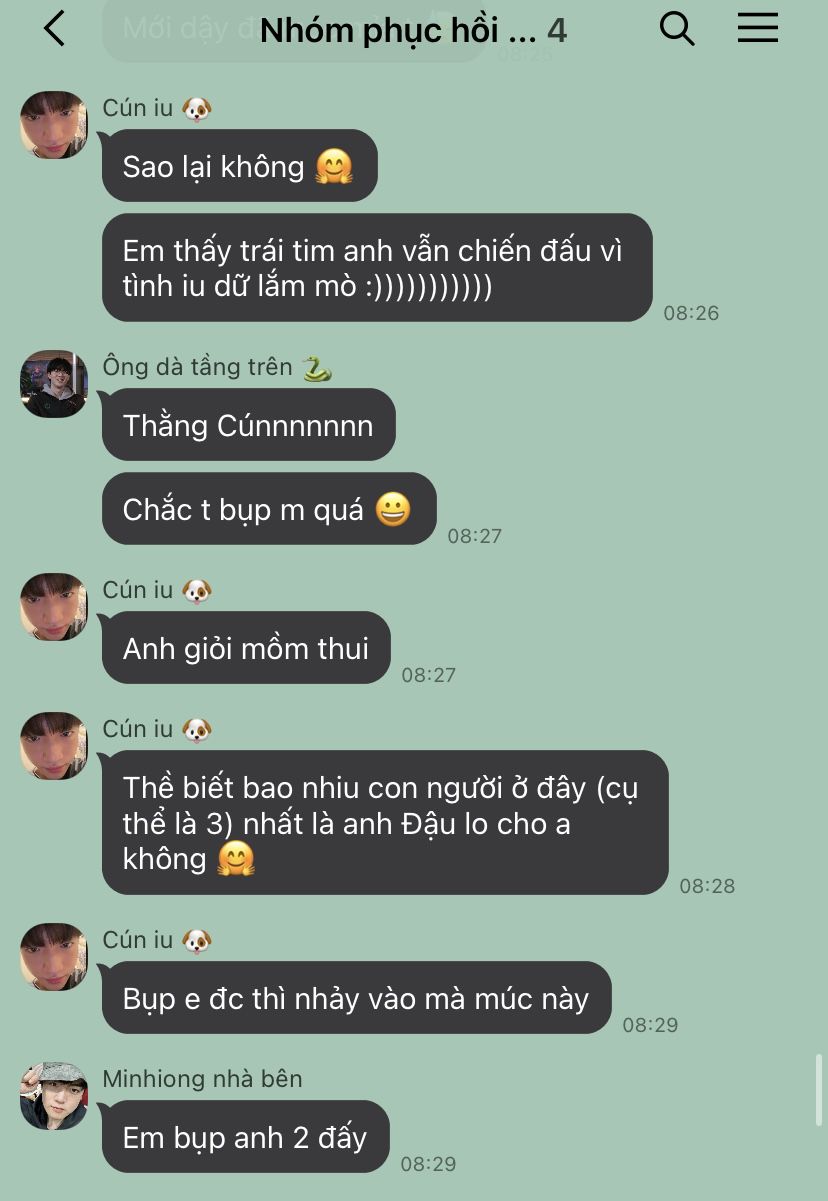View Minhiong nhà bên's avatar
The width and height of the screenshot is (828, 1201).
tap(54, 1096)
